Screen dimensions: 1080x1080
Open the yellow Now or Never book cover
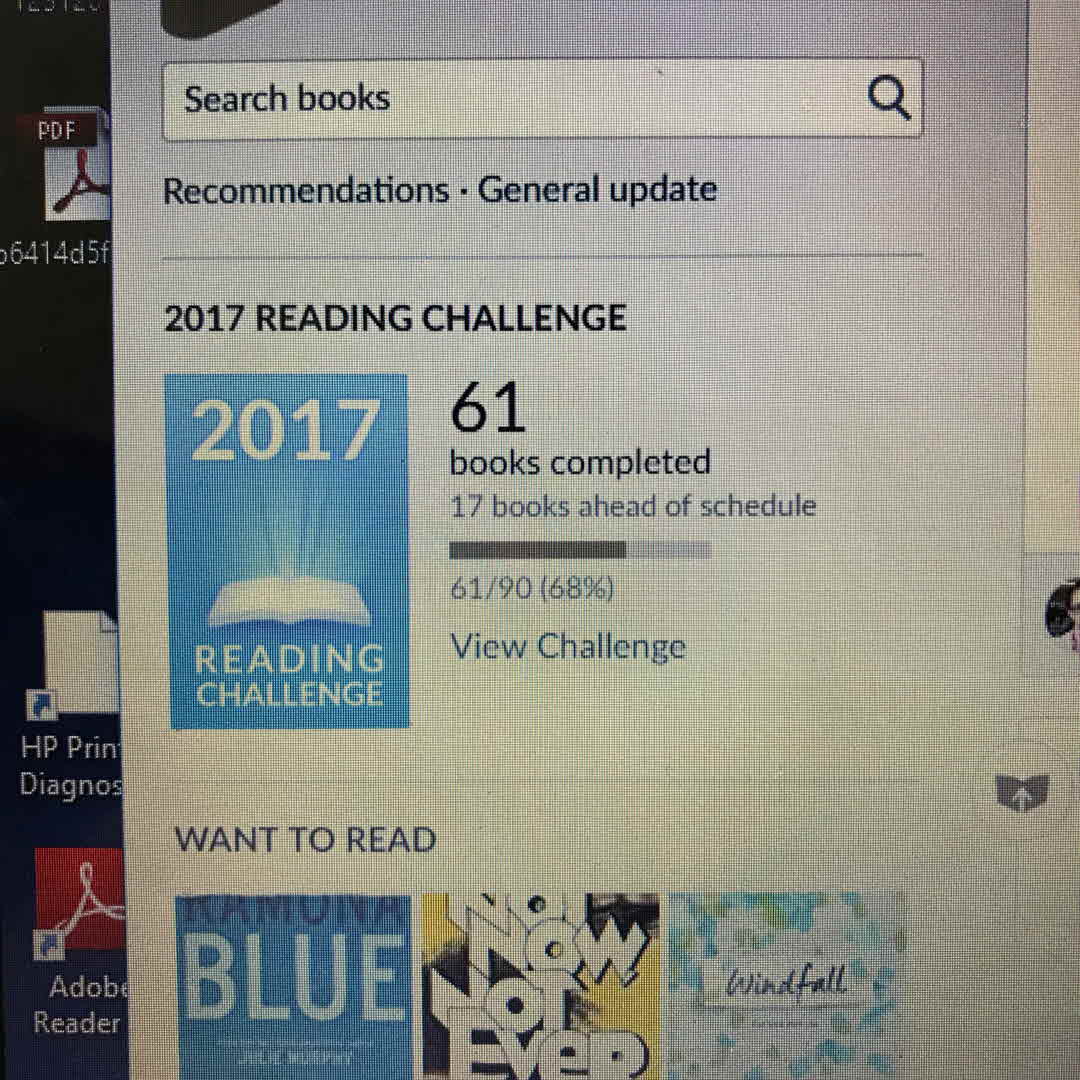coord(541,985)
